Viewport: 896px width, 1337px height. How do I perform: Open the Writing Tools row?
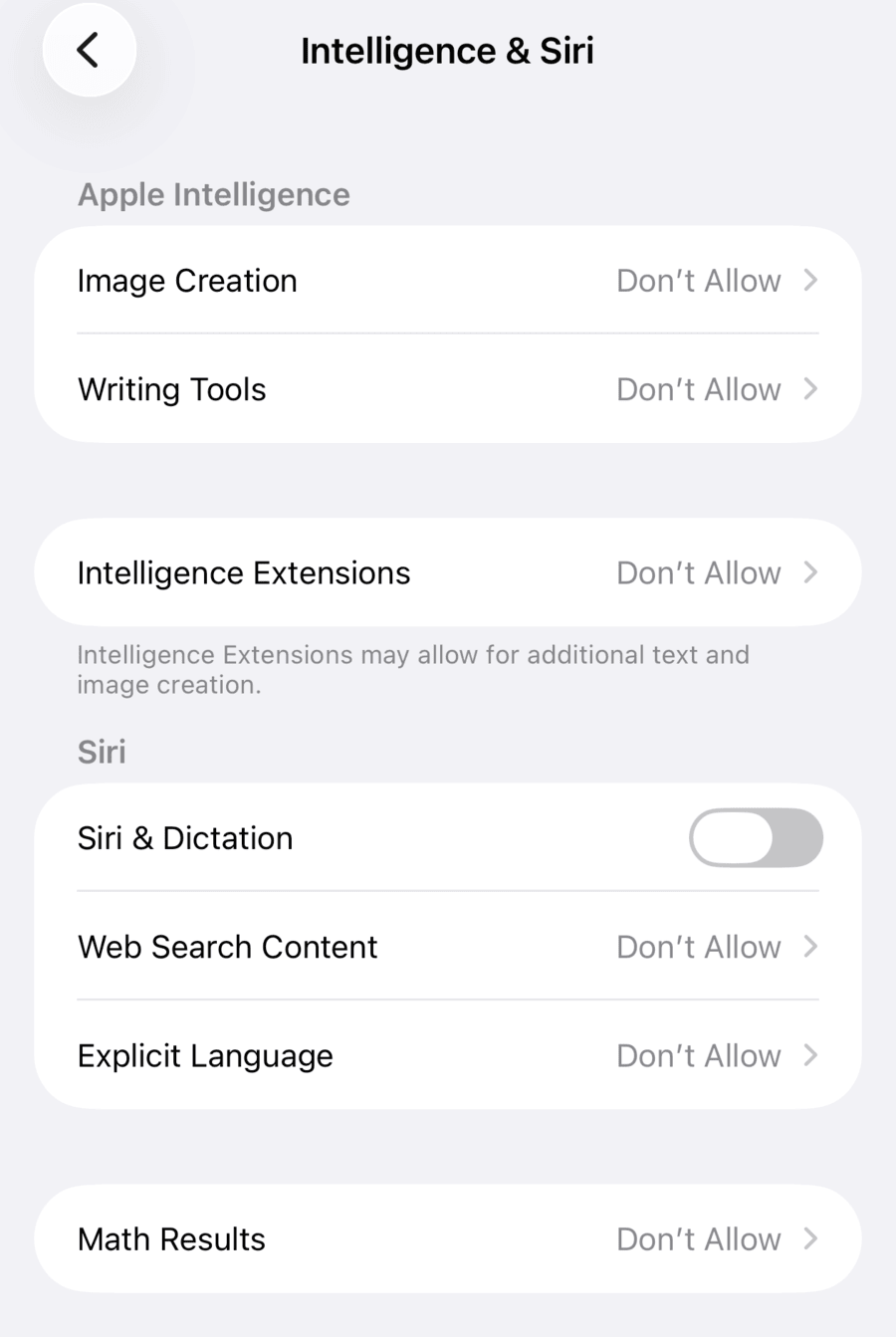[448, 389]
